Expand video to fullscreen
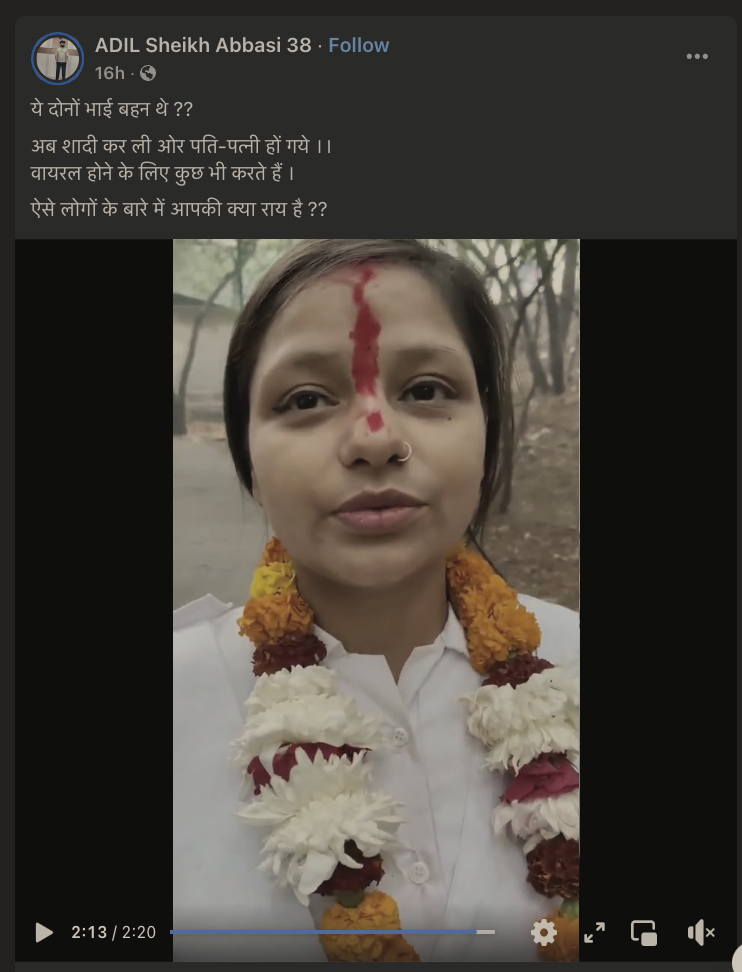The height and width of the screenshot is (972, 742). 594,932
